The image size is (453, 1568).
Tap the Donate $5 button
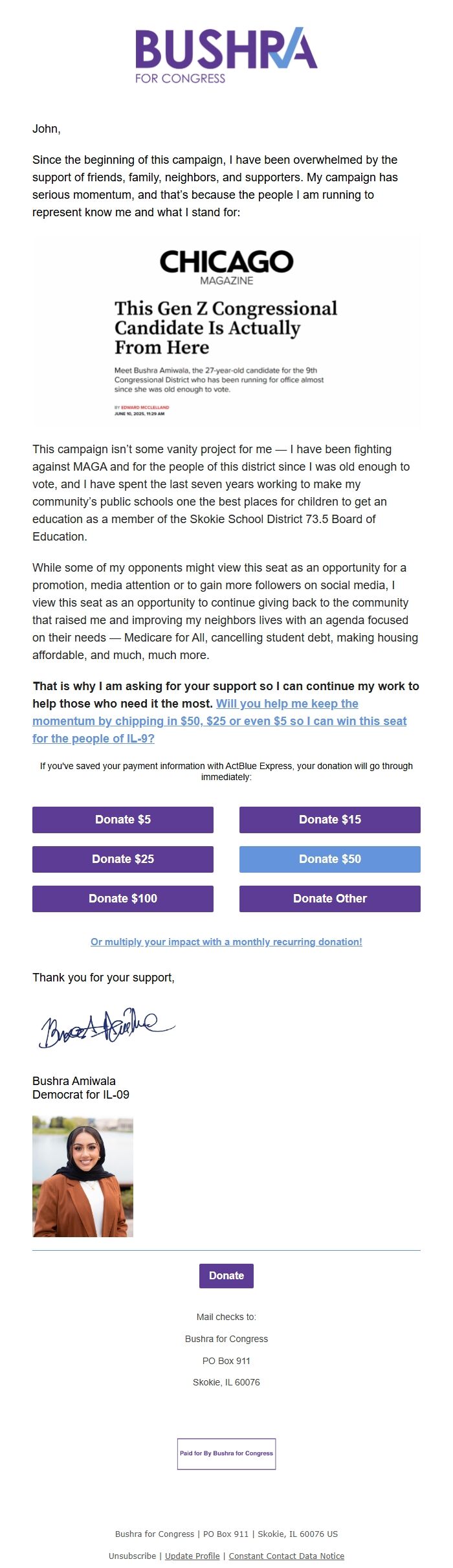click(123, 820)
